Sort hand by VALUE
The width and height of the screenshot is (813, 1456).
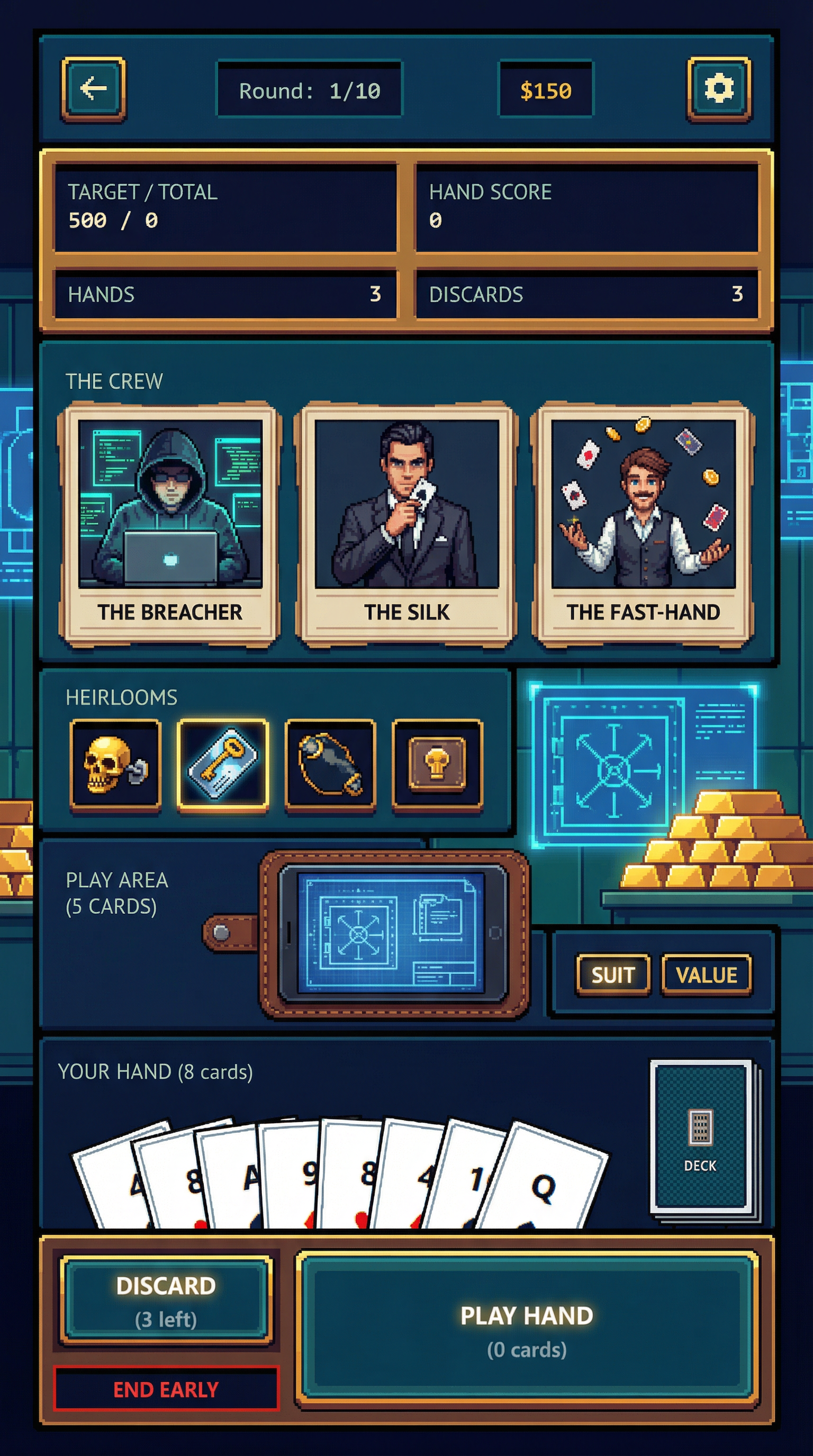click(x=706, y=975)
